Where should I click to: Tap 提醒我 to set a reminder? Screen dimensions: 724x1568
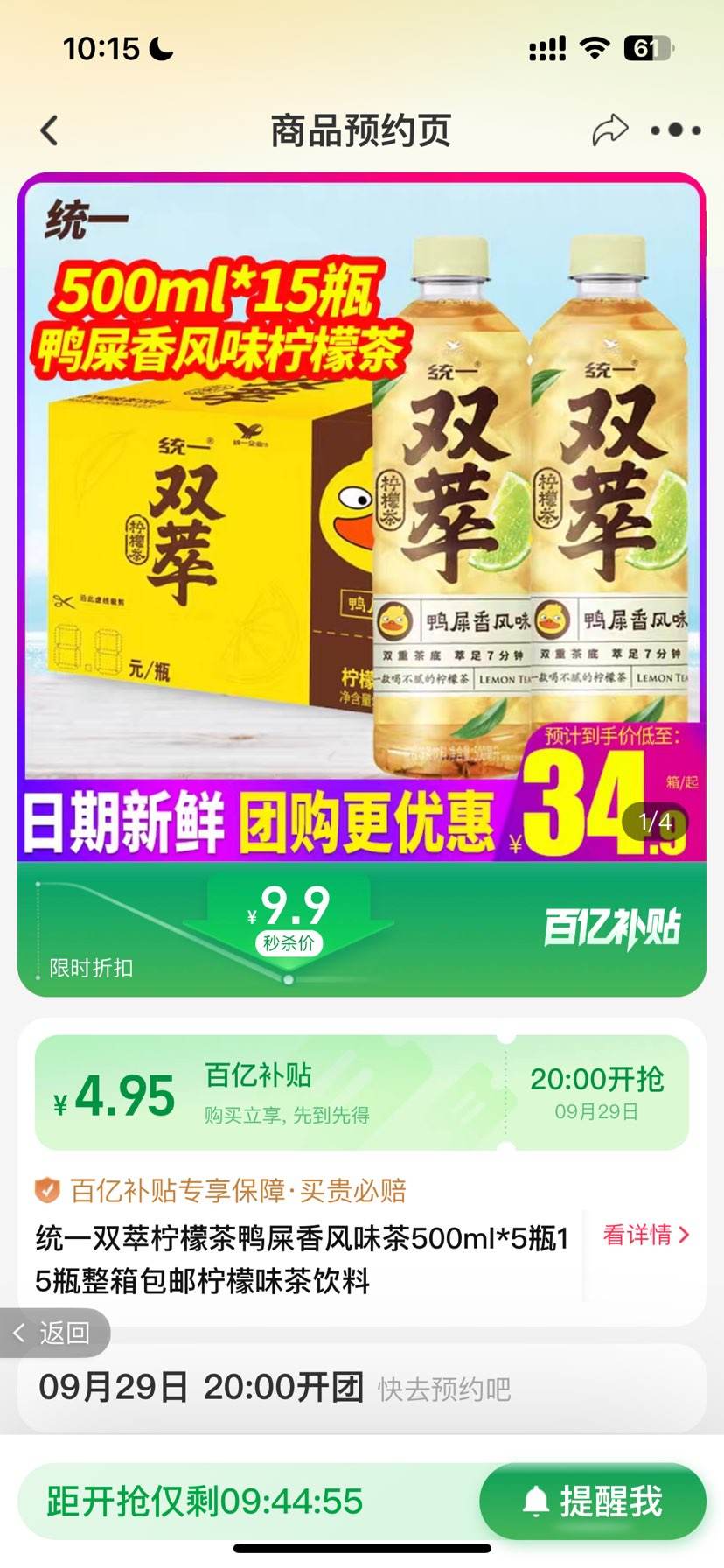click(x=593, y=1501)
